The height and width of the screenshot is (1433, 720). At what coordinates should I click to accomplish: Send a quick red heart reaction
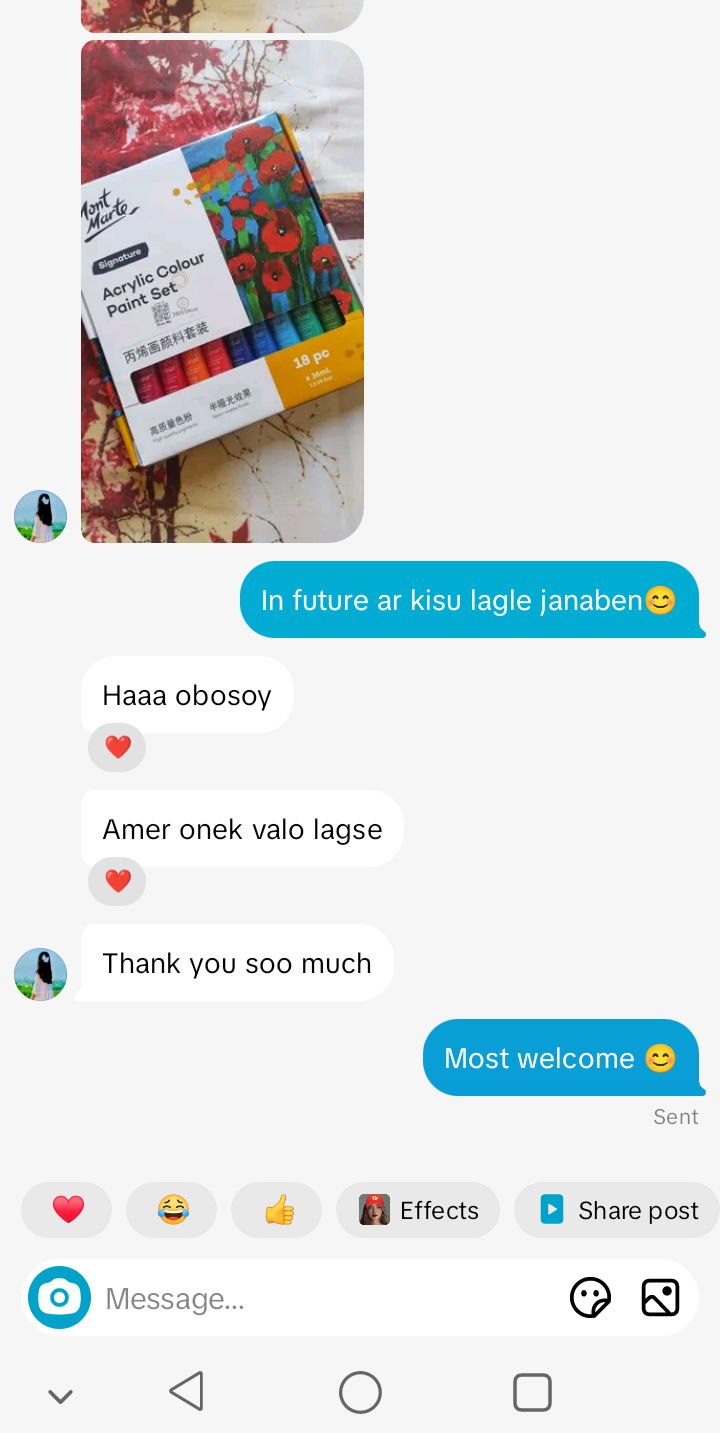[67, 1210]
